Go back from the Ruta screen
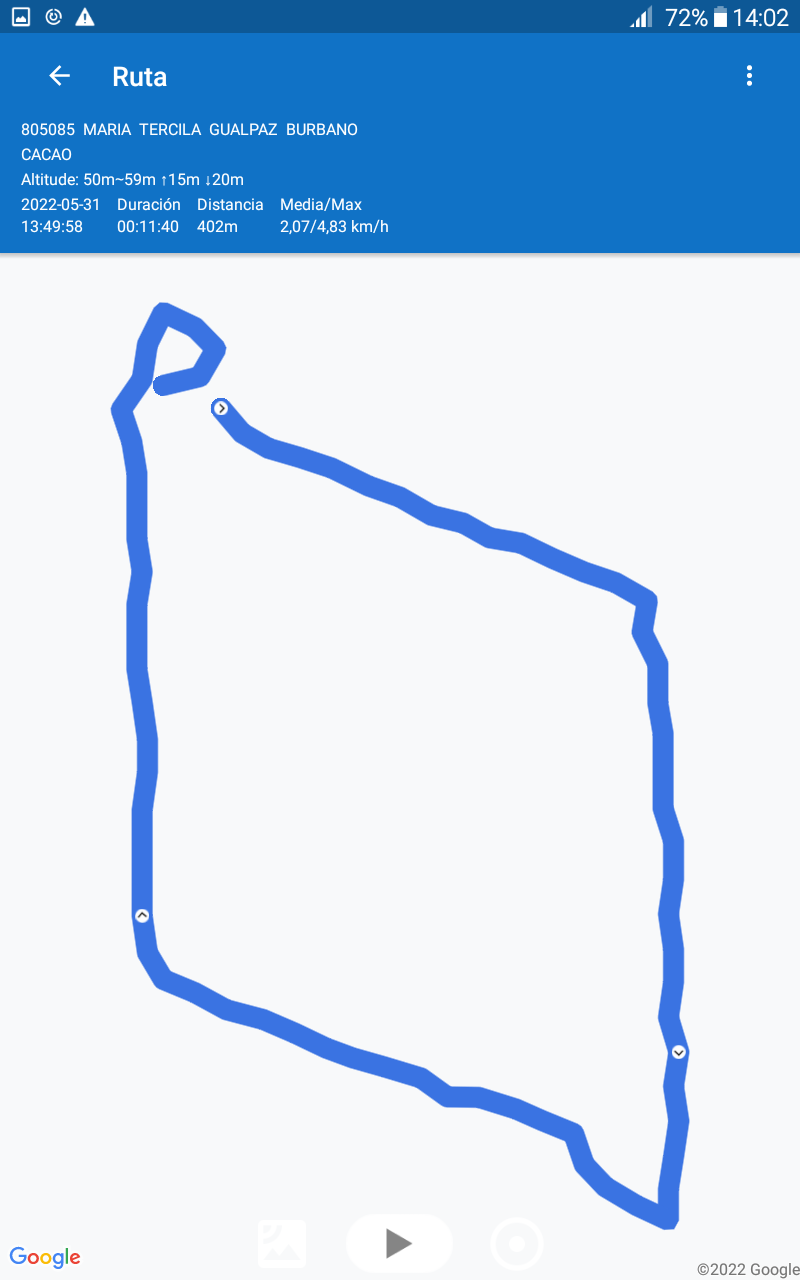800x1280 pixels. coord(60,76)
